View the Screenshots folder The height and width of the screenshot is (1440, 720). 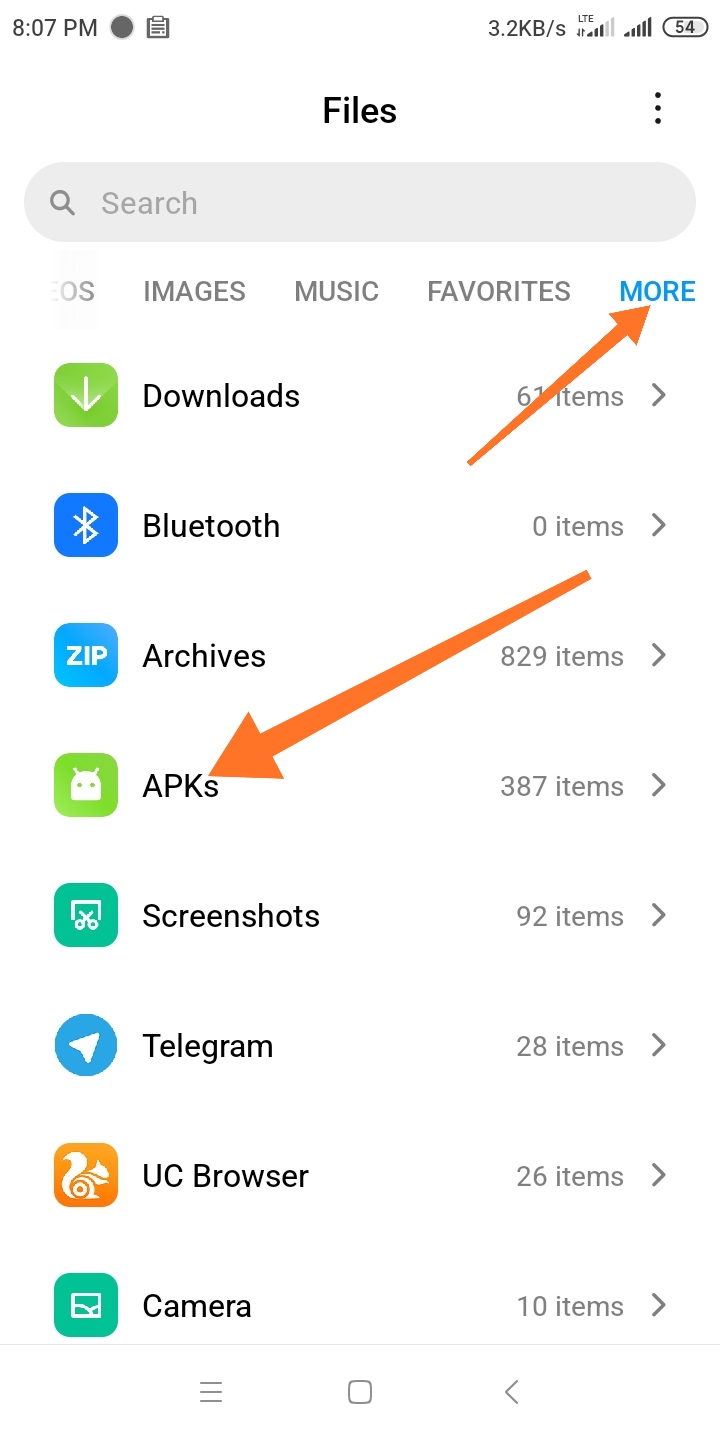point(360,916)
